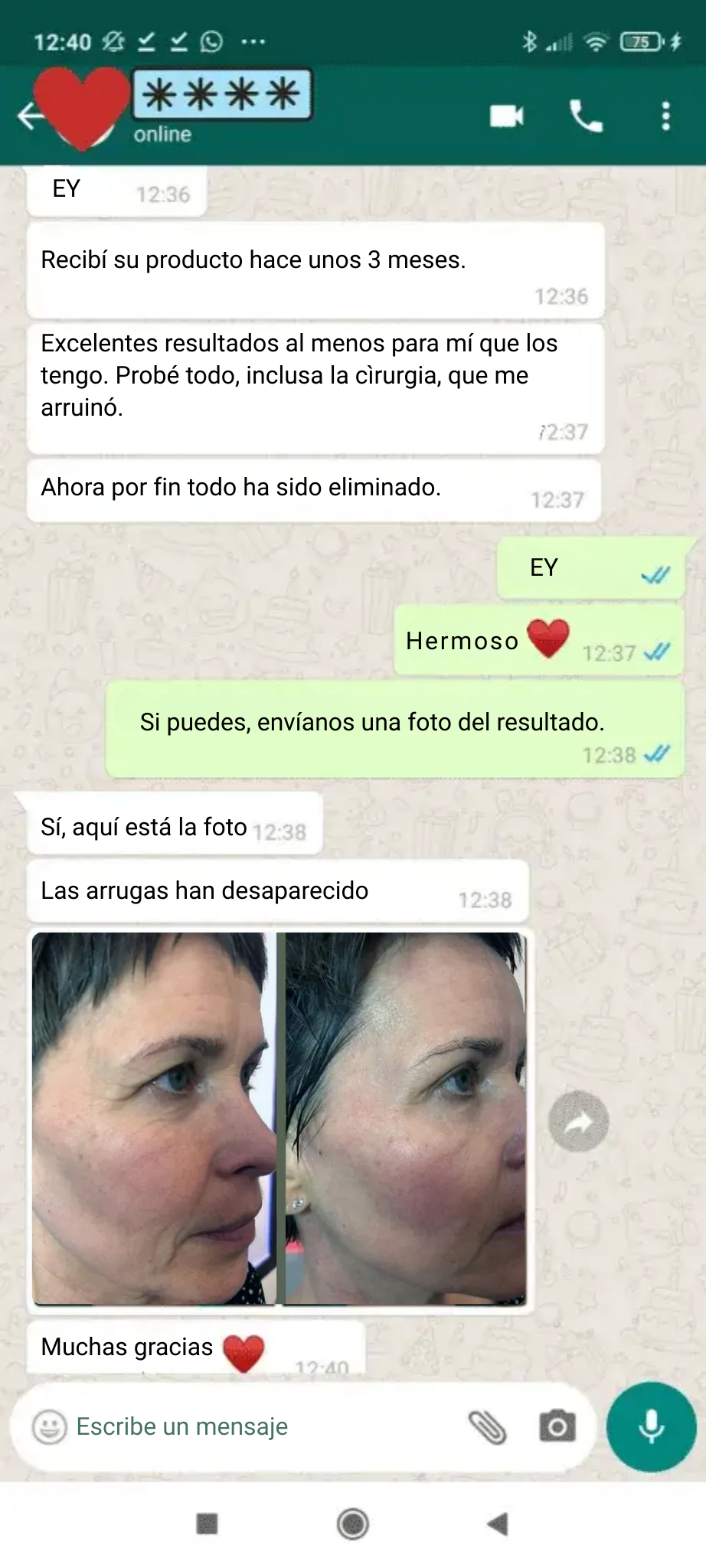
Task: Open recent apps from the navigation bar
Action: pos(207,1524)
